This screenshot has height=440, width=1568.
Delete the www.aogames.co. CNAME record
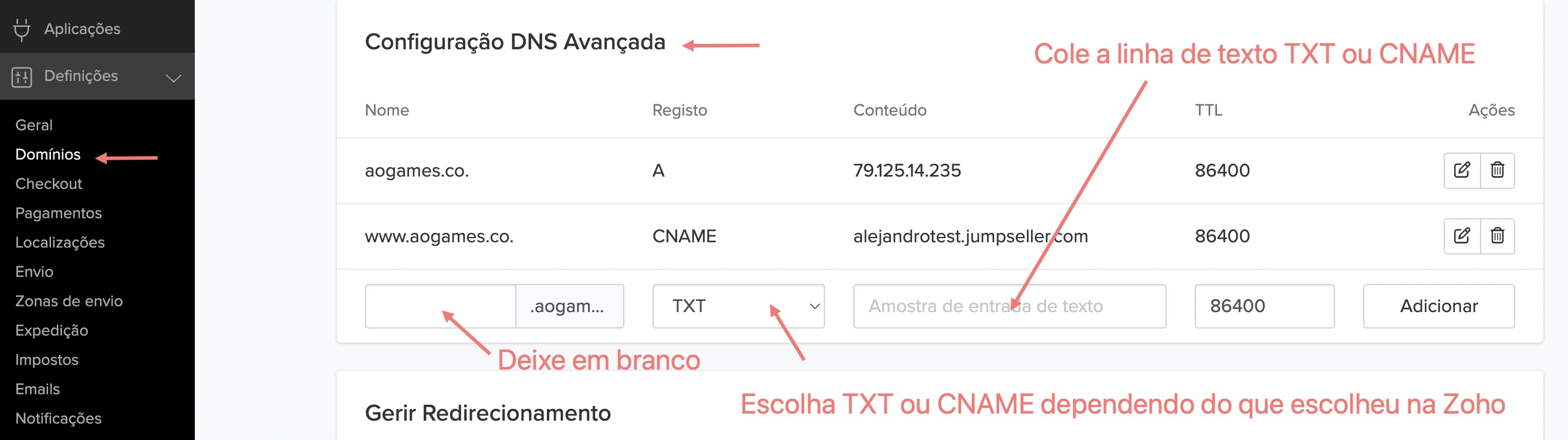tap(1497, 235)
